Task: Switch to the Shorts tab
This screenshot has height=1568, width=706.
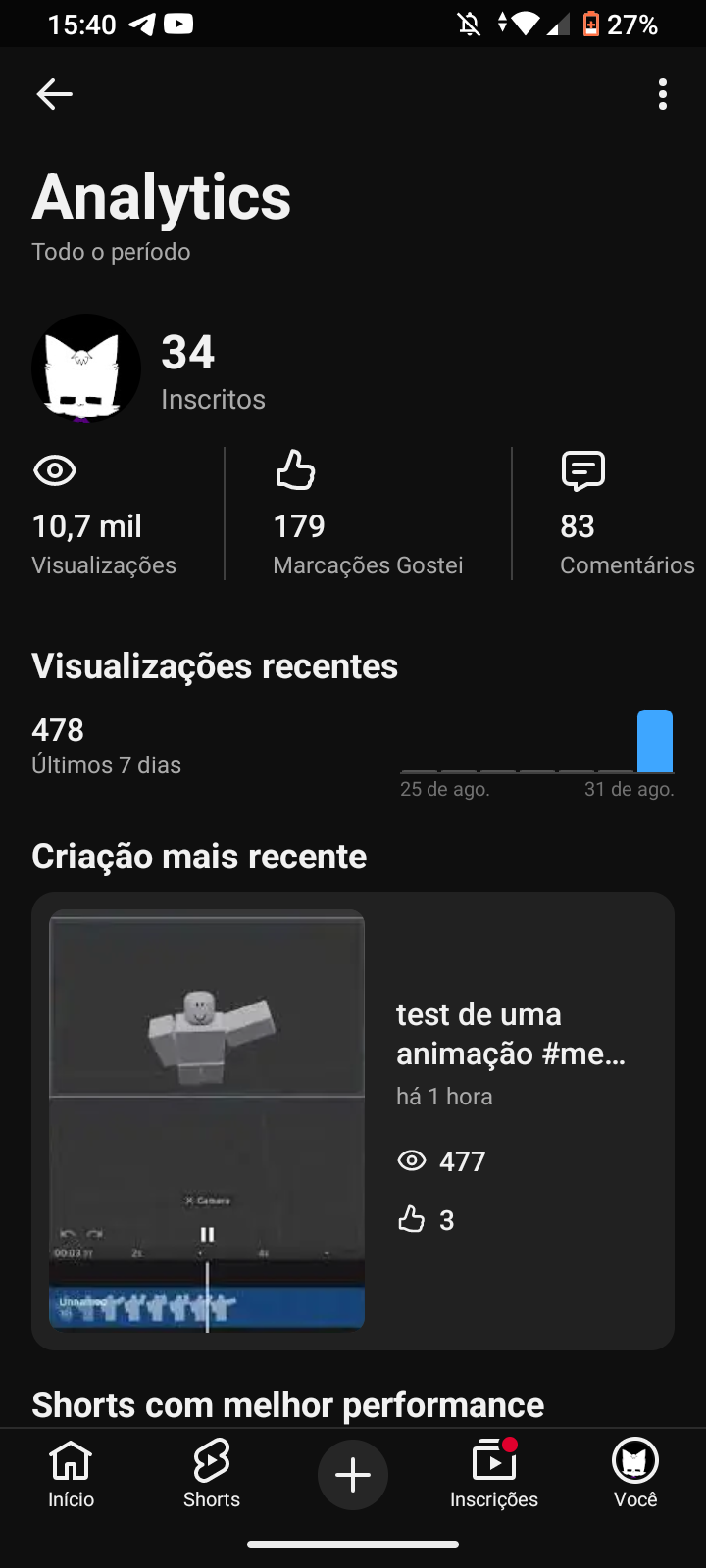Action: pos(212,1475)
